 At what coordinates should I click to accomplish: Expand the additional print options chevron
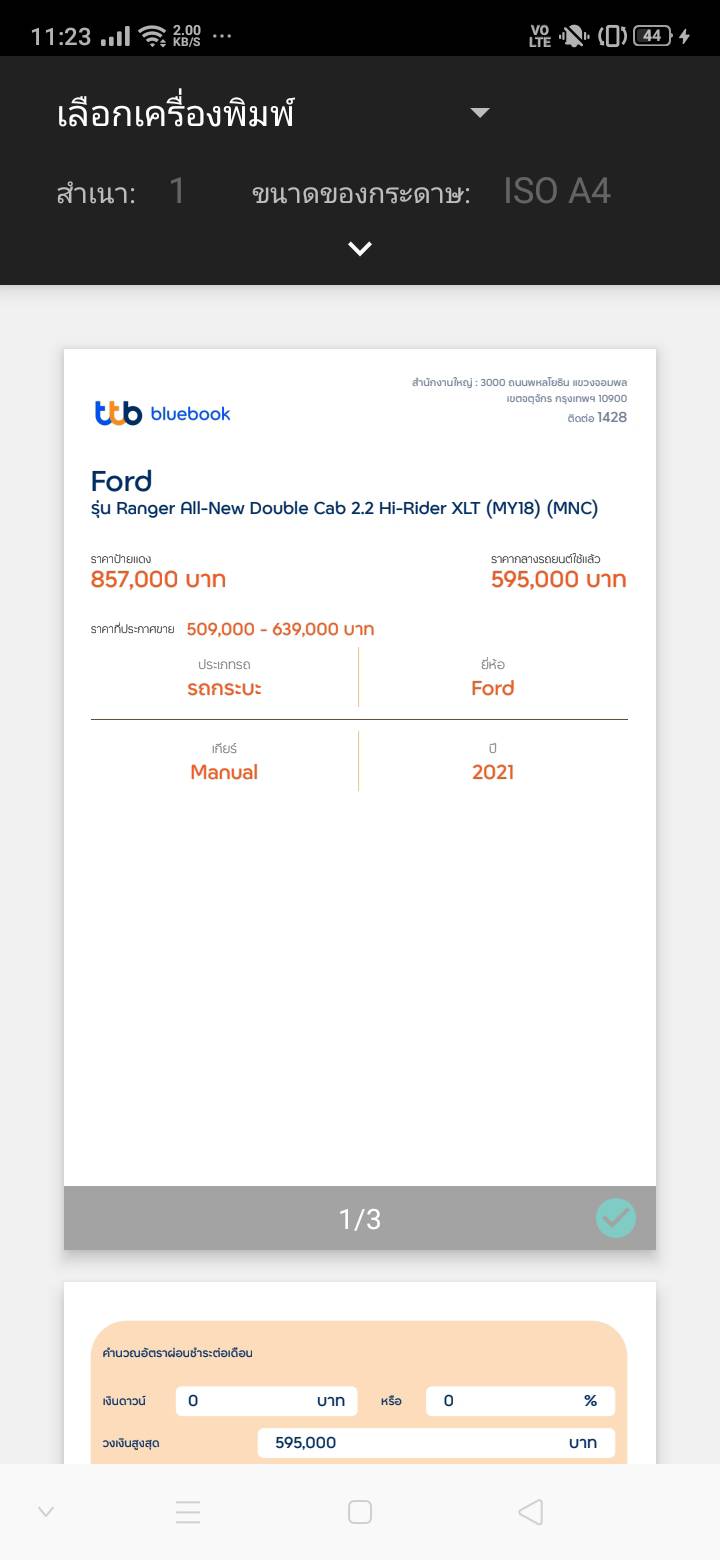click(360, 248)
